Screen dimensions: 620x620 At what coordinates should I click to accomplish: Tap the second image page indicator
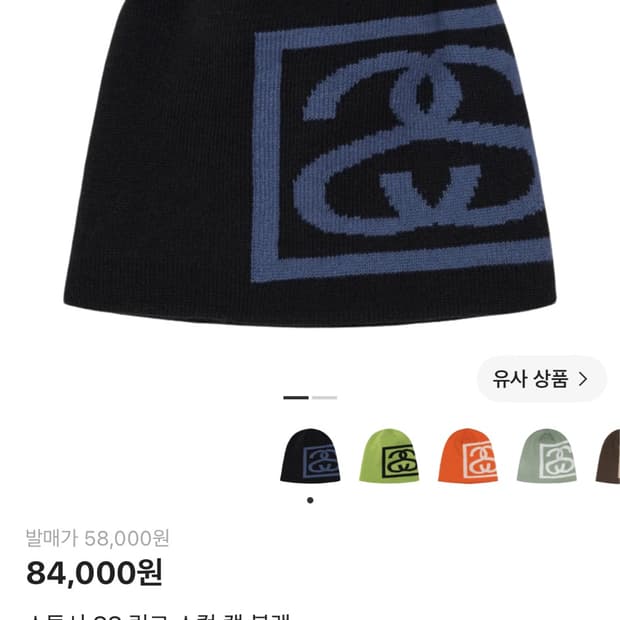click(324, 397)
